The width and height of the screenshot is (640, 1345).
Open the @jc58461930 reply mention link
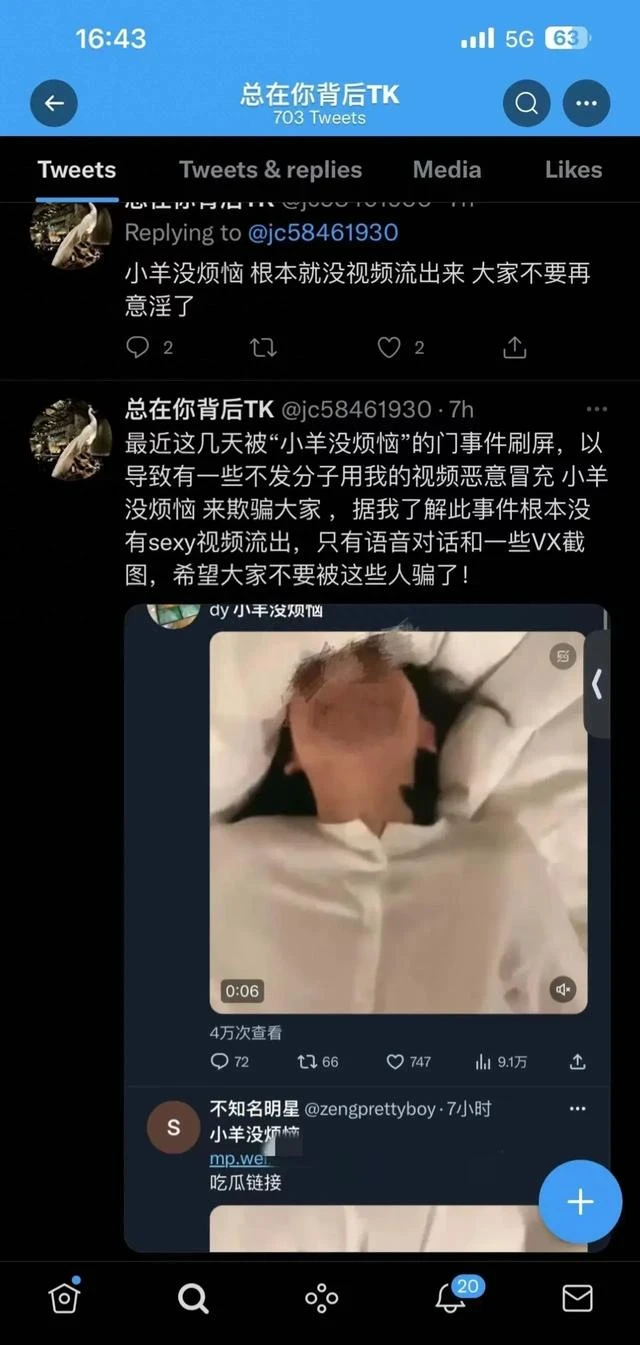(x=323, y=233)
